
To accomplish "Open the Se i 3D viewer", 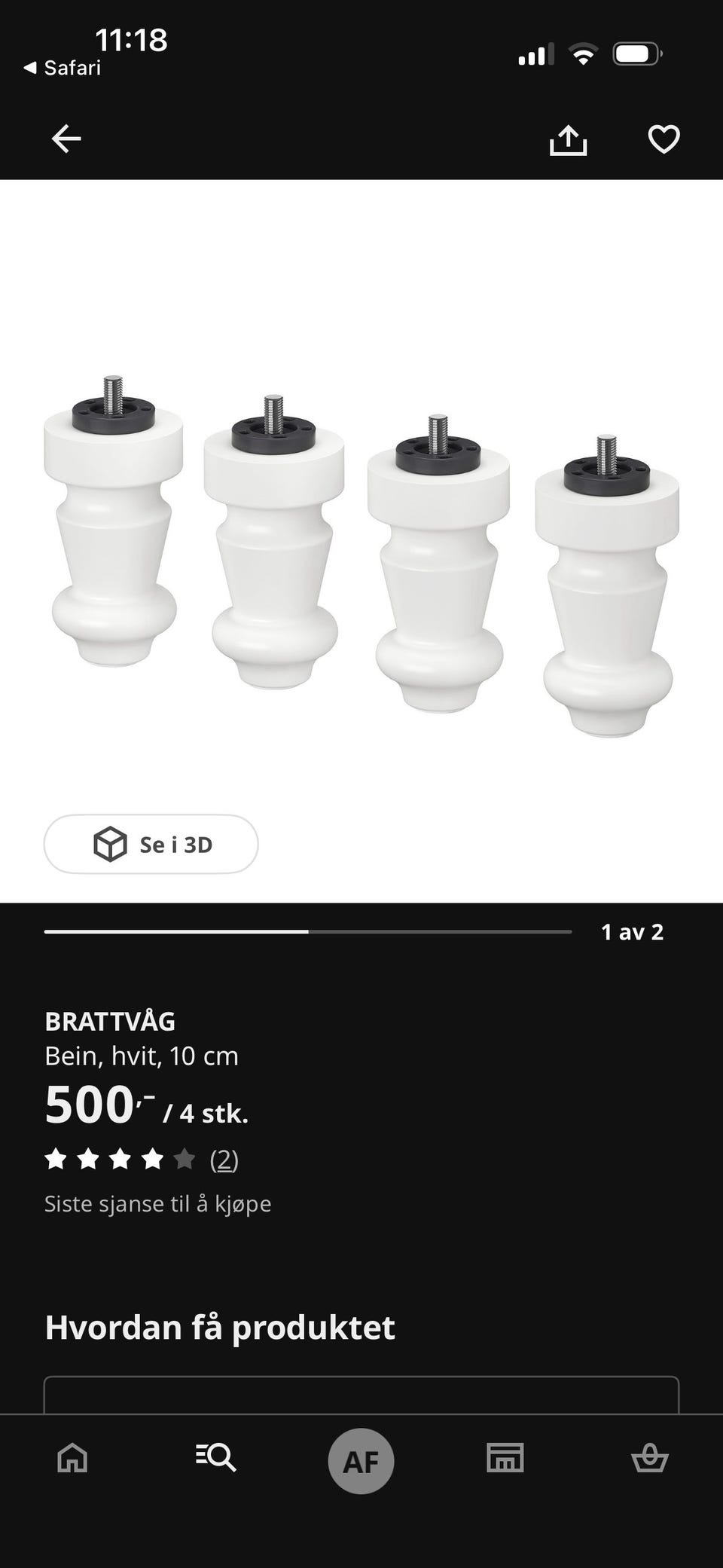I will 151,844.
